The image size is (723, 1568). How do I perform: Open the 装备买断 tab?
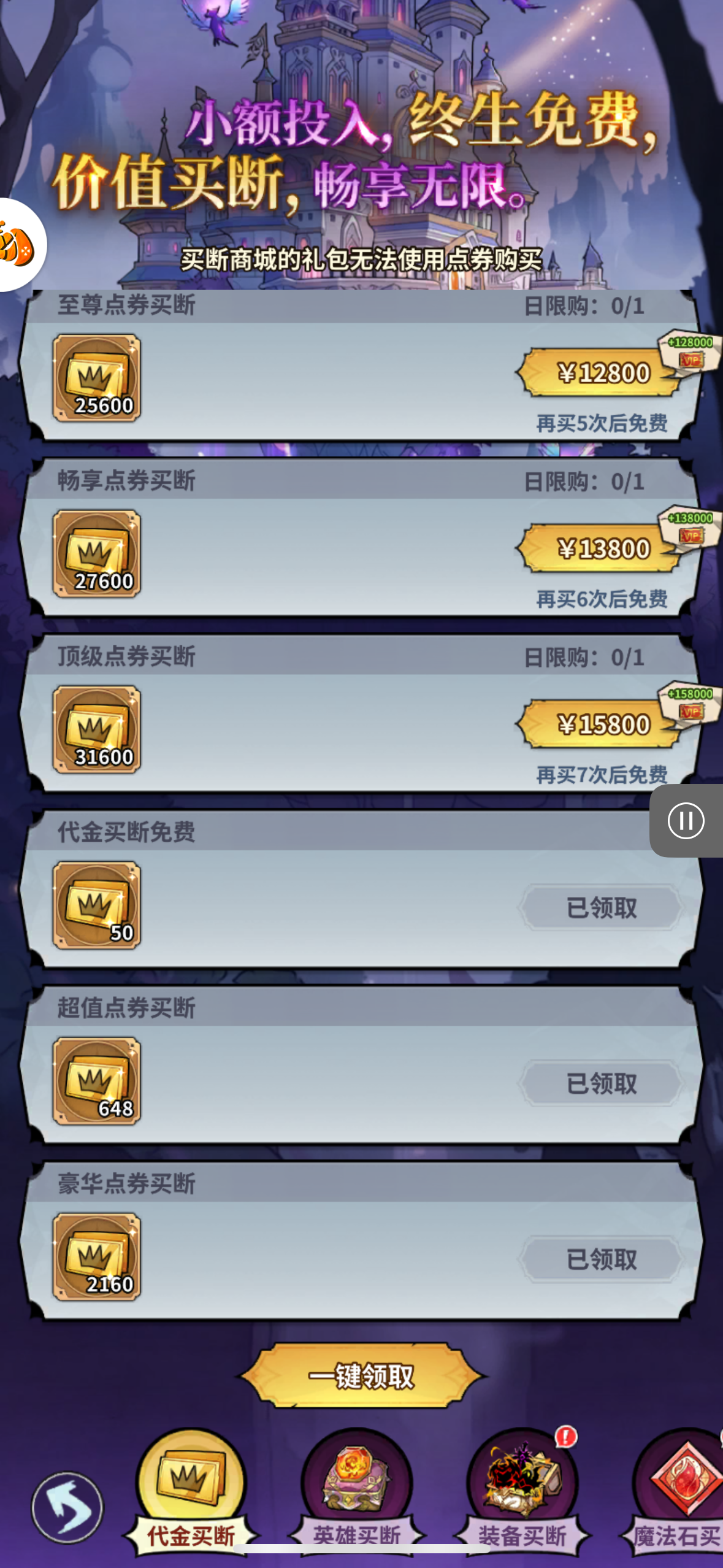point(522,1492)
